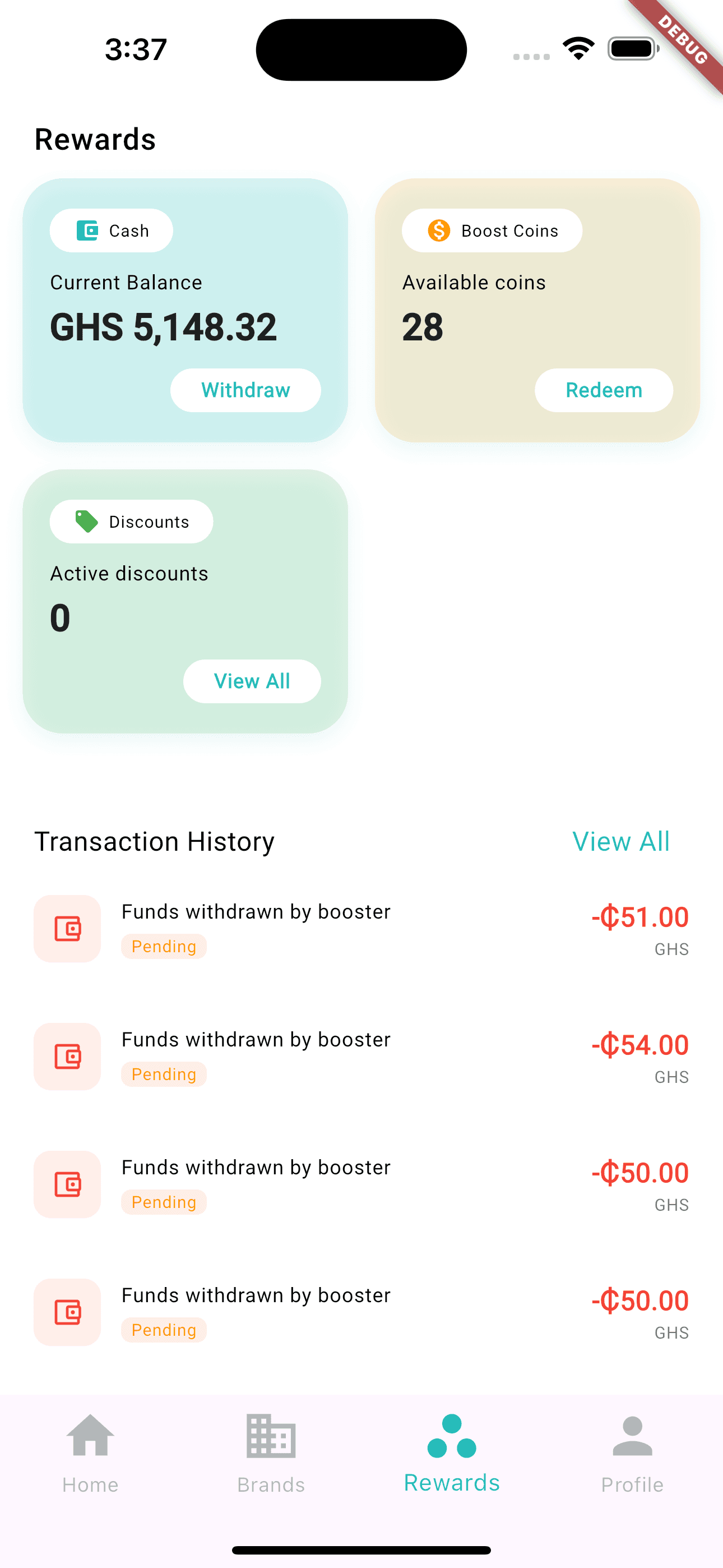Open the Profile person icon

[632, 1433]
